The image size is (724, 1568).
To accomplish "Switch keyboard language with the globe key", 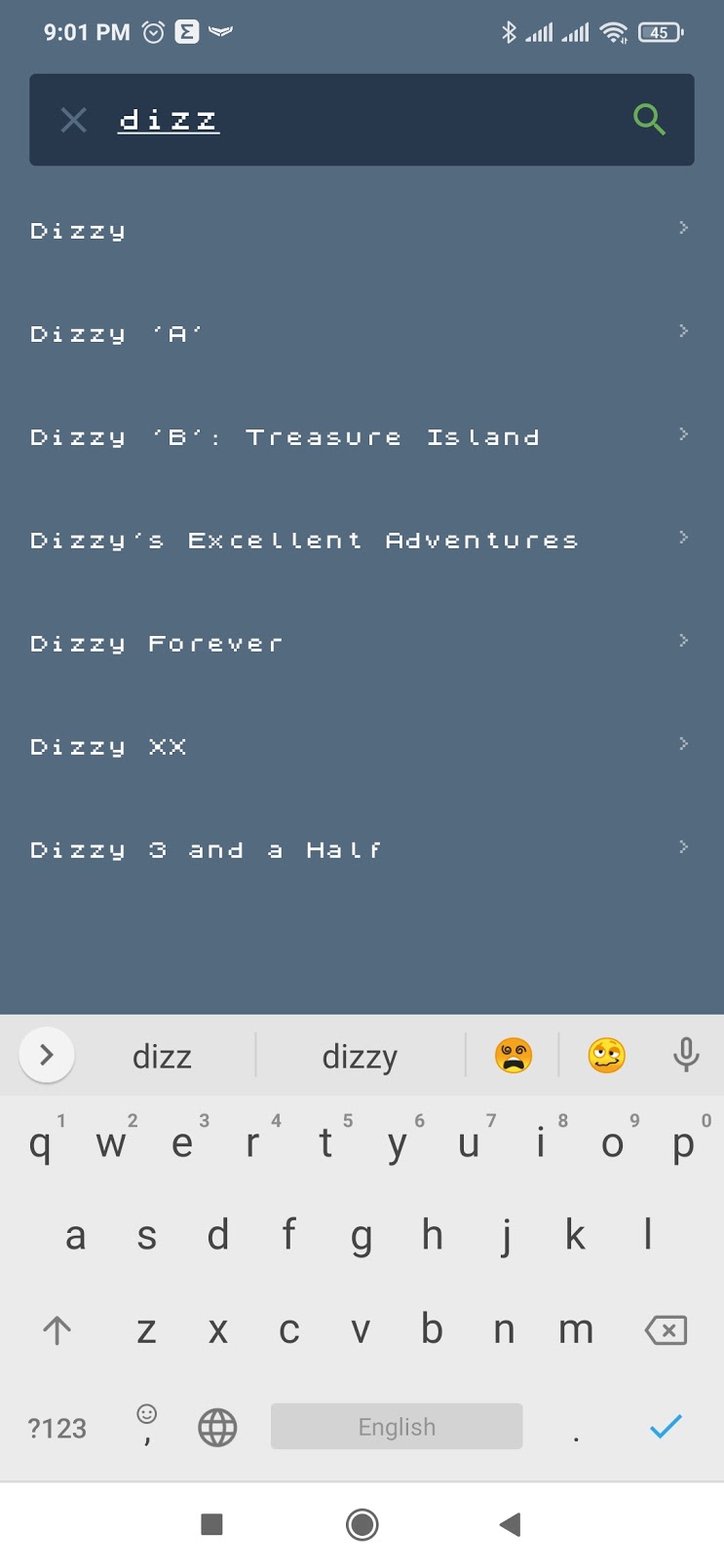I will tap(217, 1428).
